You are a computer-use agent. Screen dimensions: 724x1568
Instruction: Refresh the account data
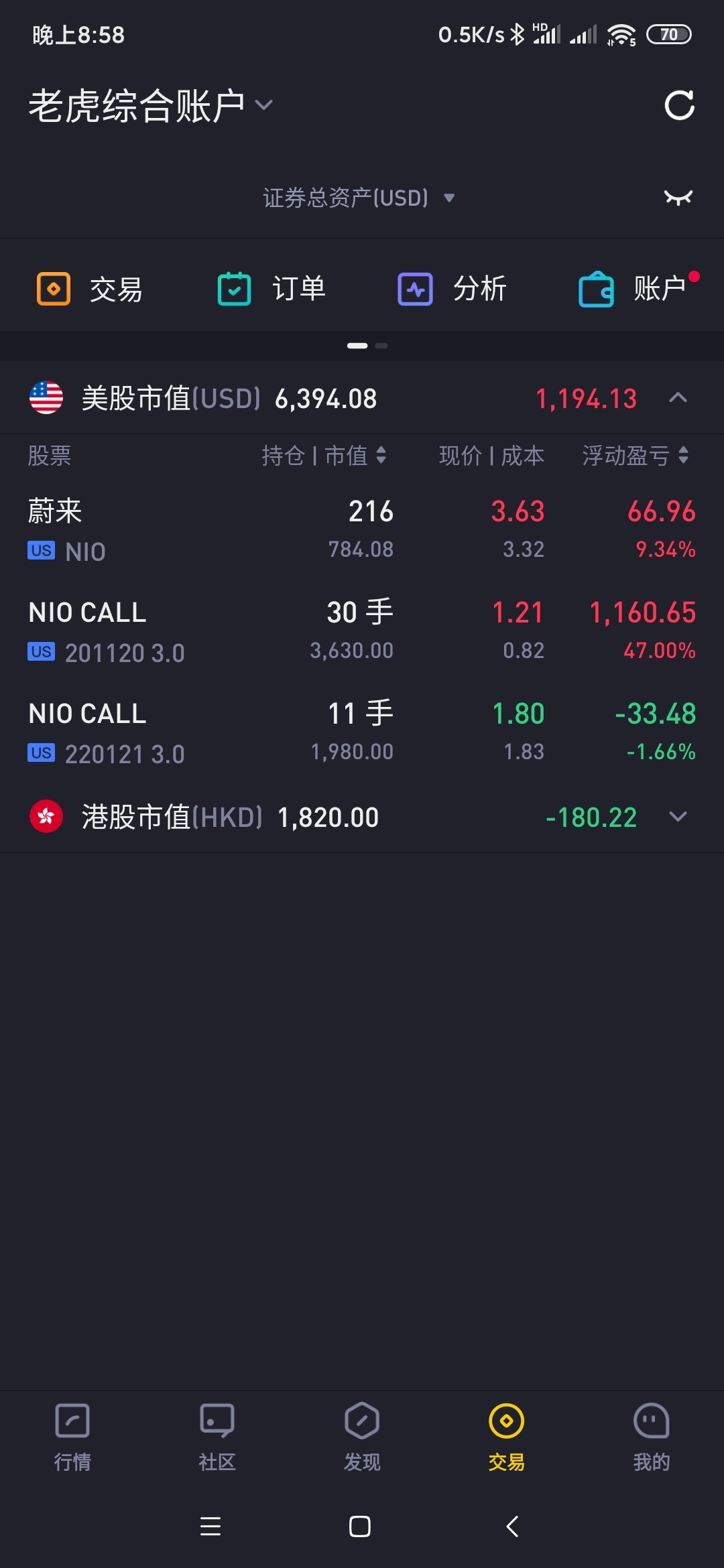(x=679, y=105)
